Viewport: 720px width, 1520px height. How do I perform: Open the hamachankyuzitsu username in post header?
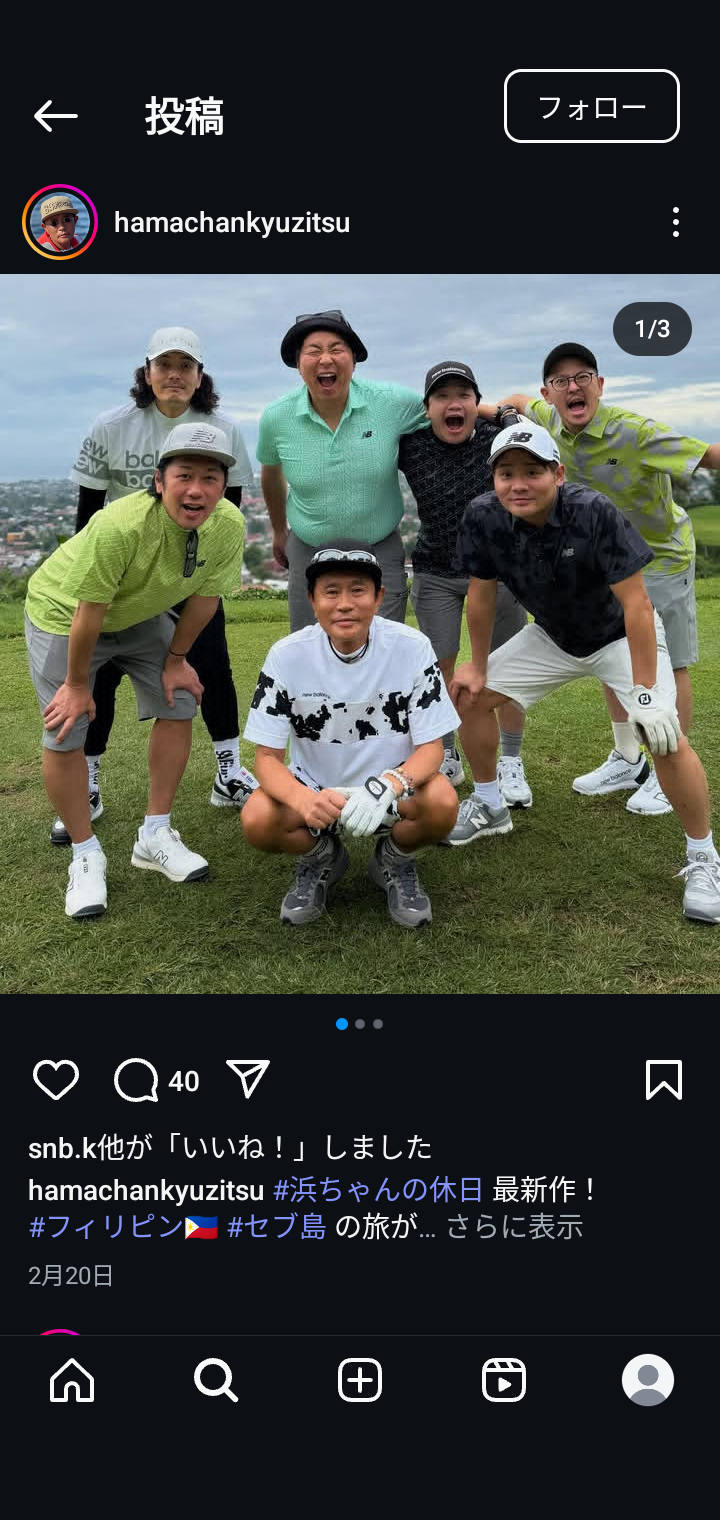pyautogui.click(x=232, y=222)
